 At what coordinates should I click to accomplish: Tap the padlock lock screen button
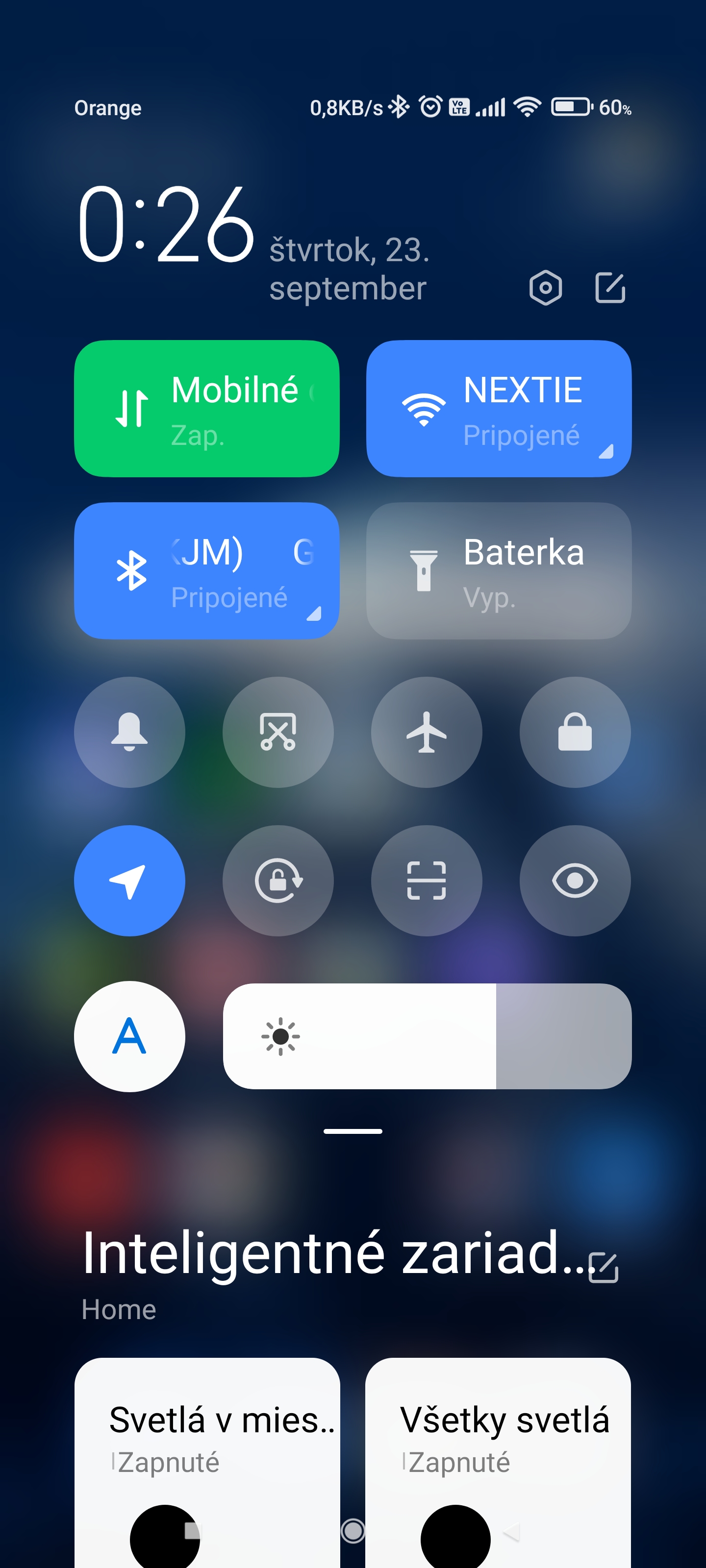click(575, 732)
